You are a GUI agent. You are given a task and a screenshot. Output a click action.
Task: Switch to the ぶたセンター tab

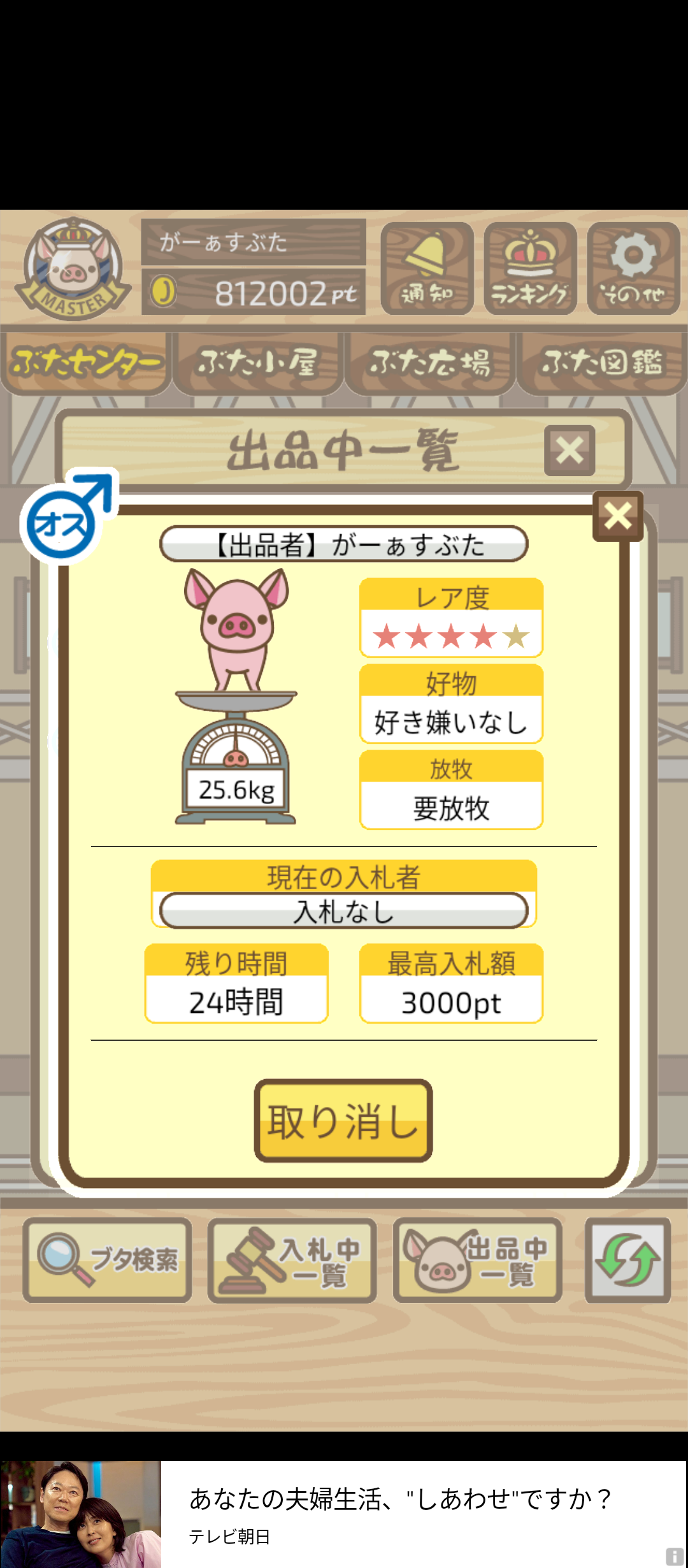(x=86, y=362)
